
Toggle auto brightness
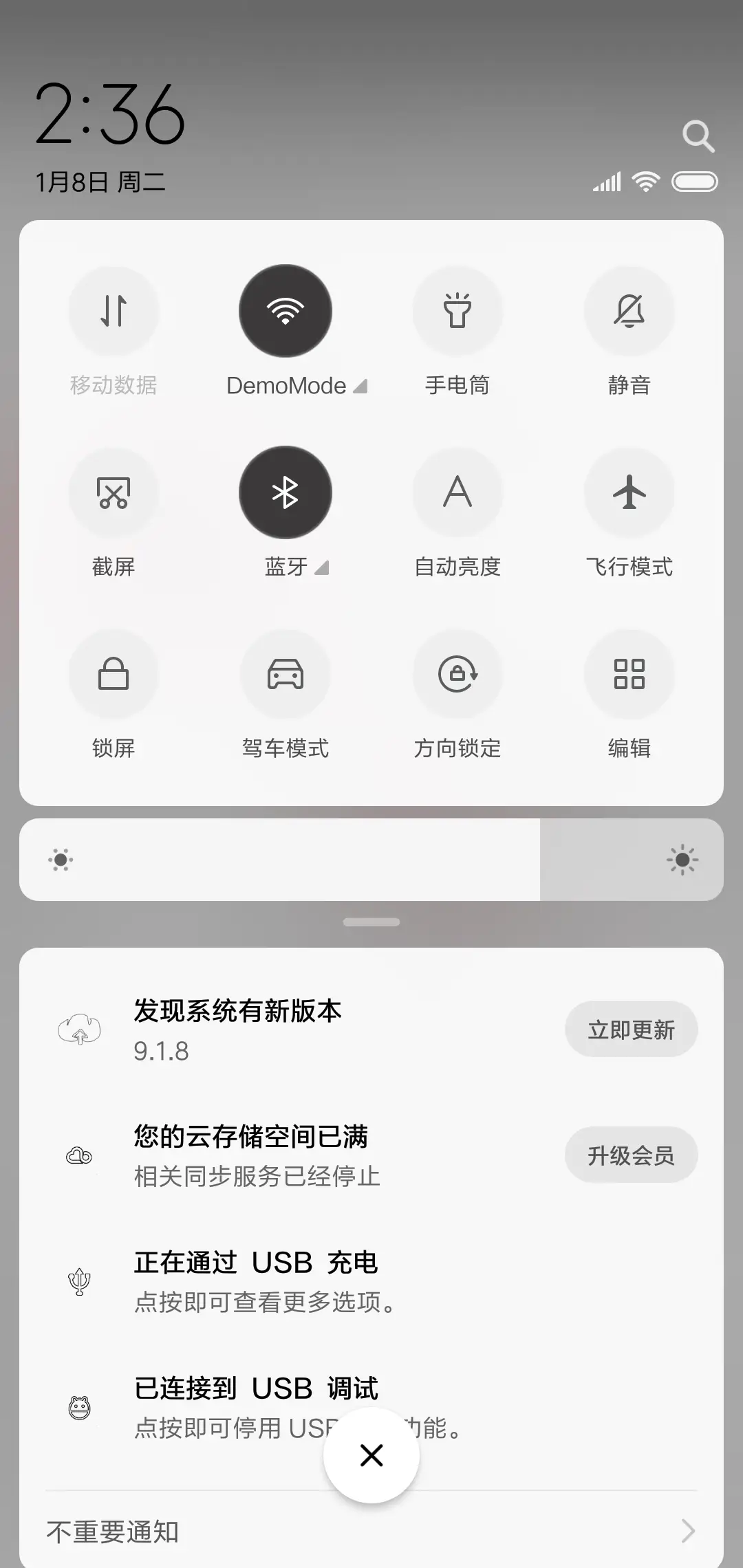(457, 492)
